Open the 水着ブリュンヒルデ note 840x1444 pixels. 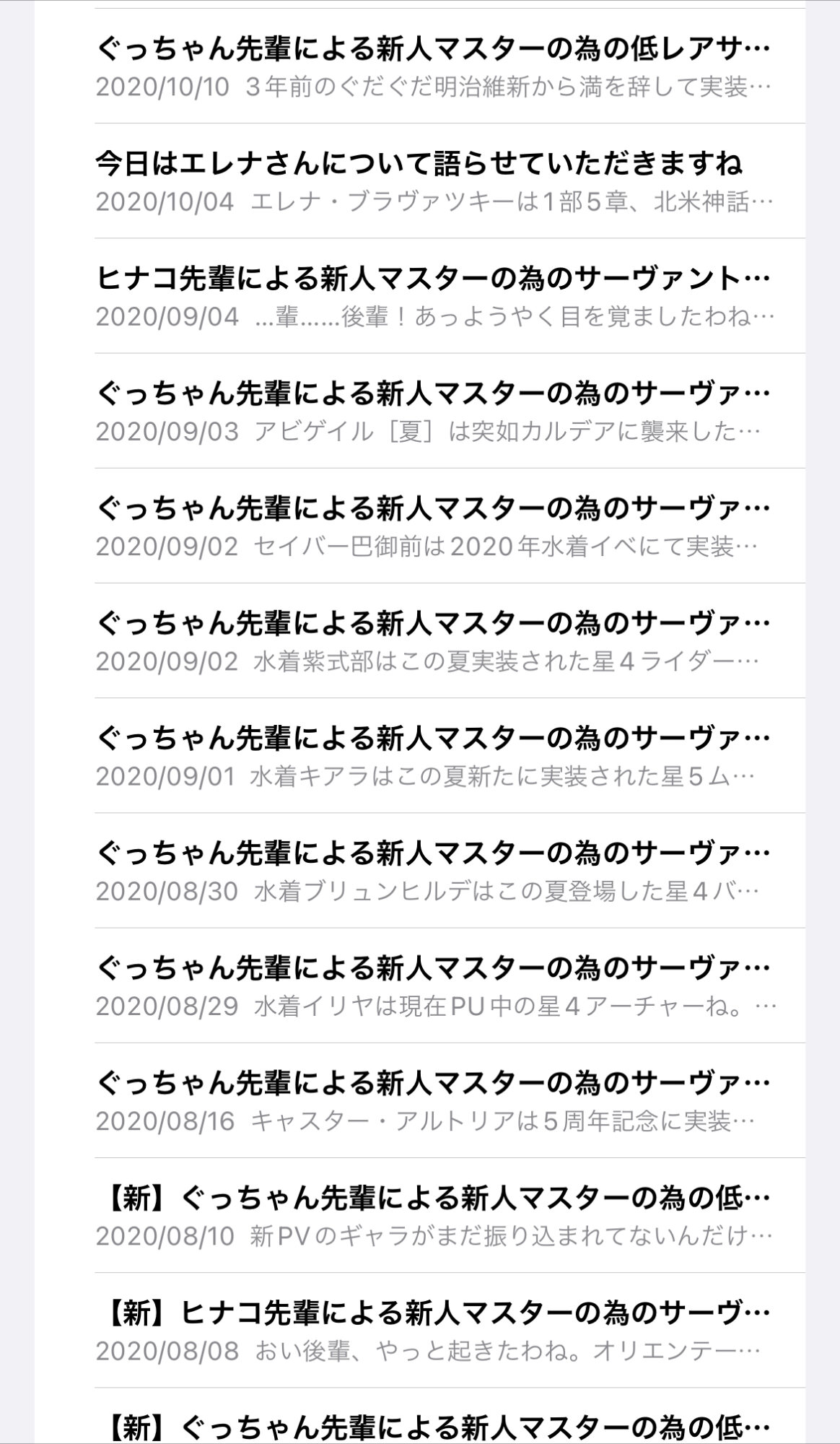[x=433, y=871]
